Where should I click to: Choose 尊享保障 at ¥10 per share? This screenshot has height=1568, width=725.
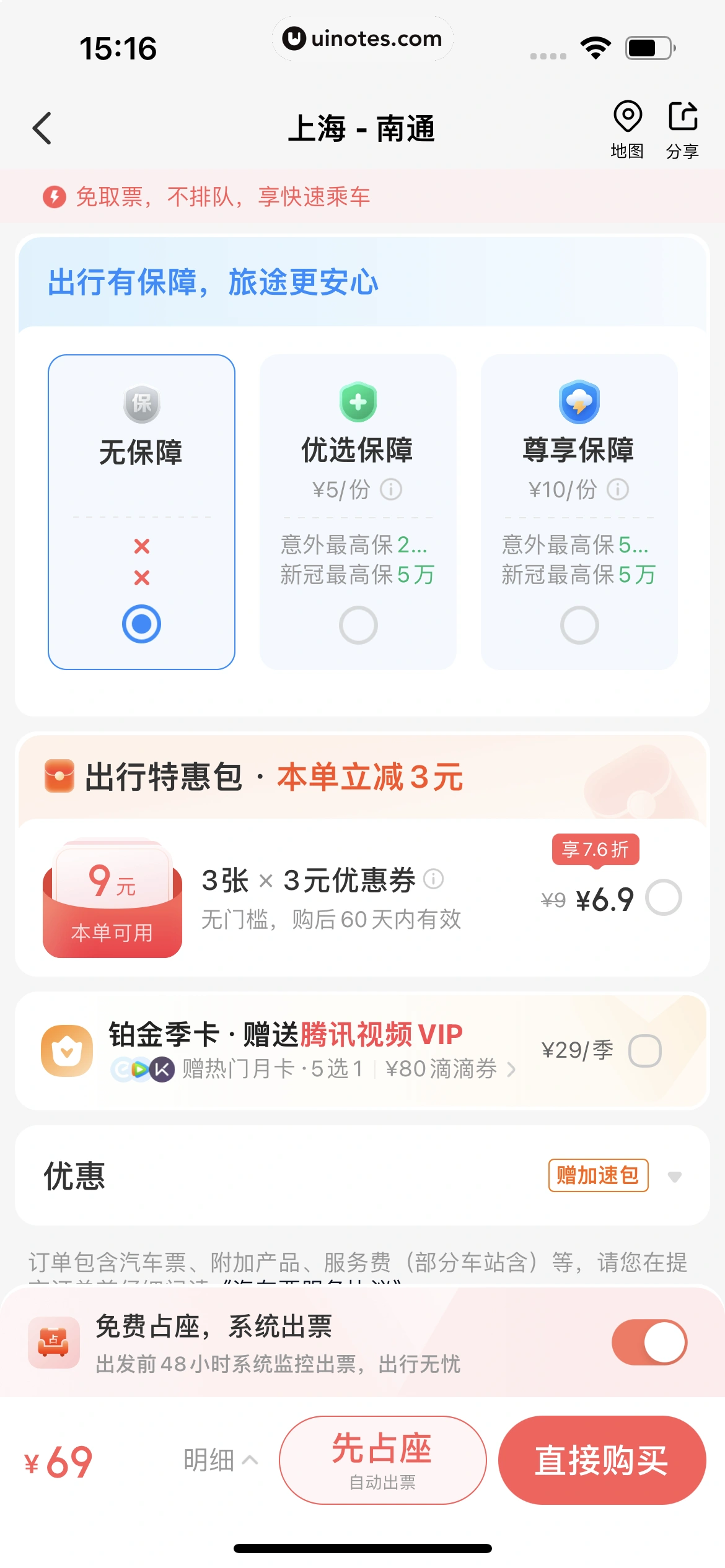(579, 625)
